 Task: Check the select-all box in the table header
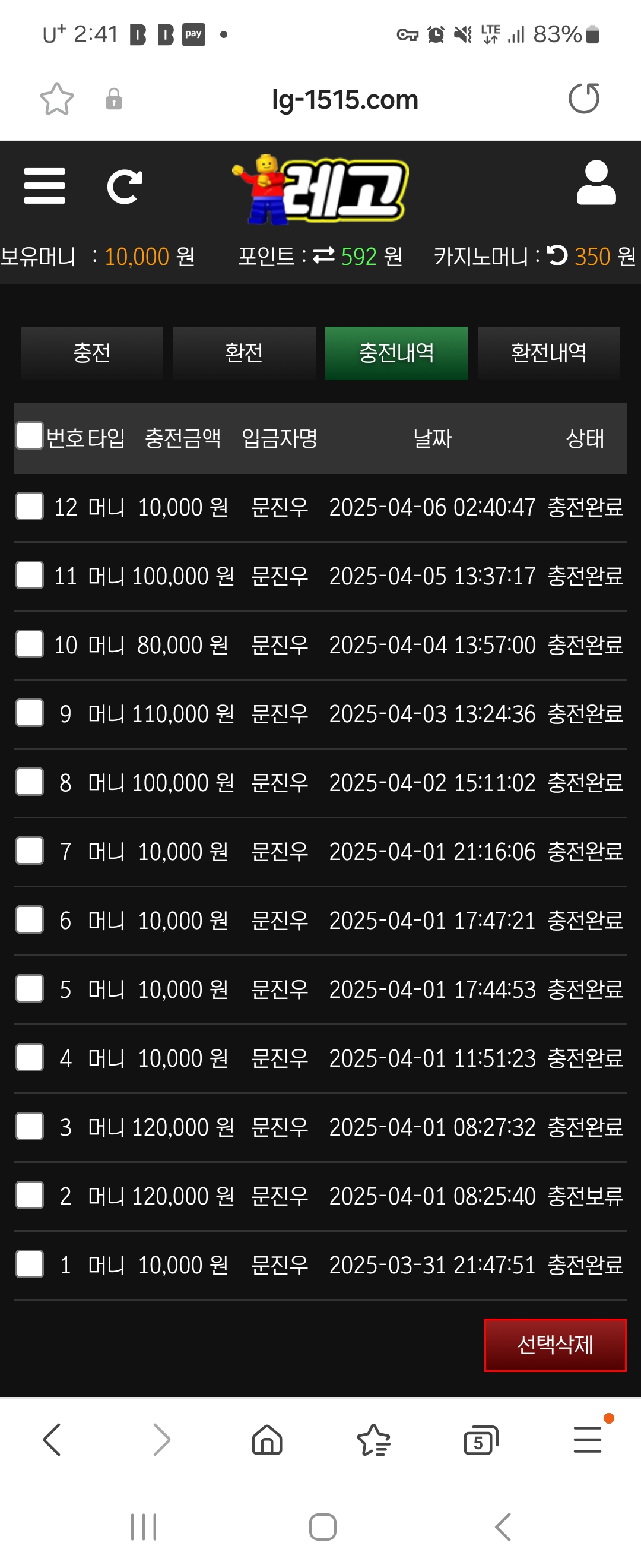[30, 436]
